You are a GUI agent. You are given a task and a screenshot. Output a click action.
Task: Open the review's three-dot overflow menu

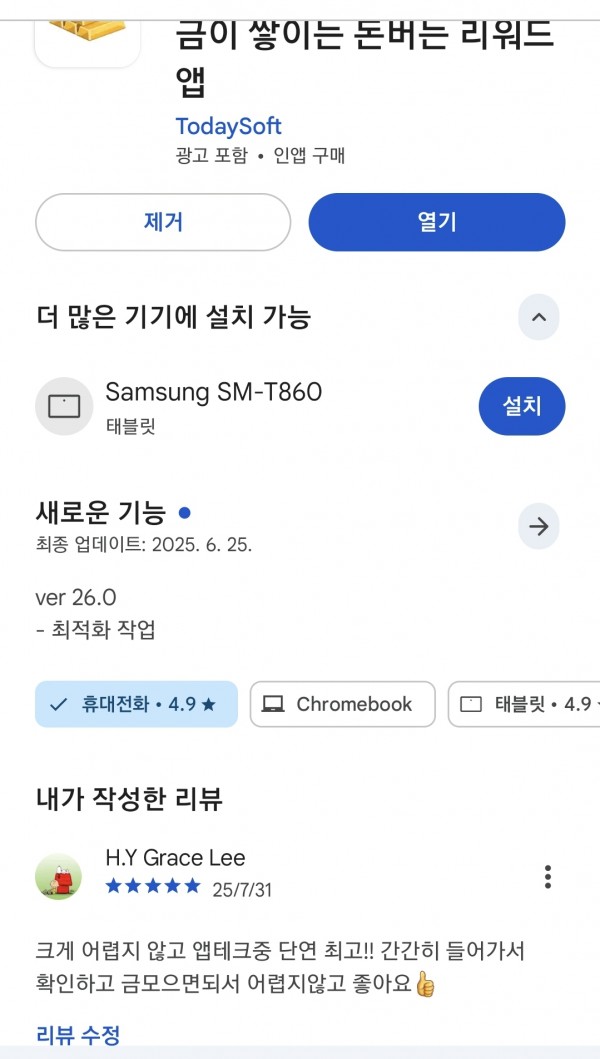click(x=547, y=877)
